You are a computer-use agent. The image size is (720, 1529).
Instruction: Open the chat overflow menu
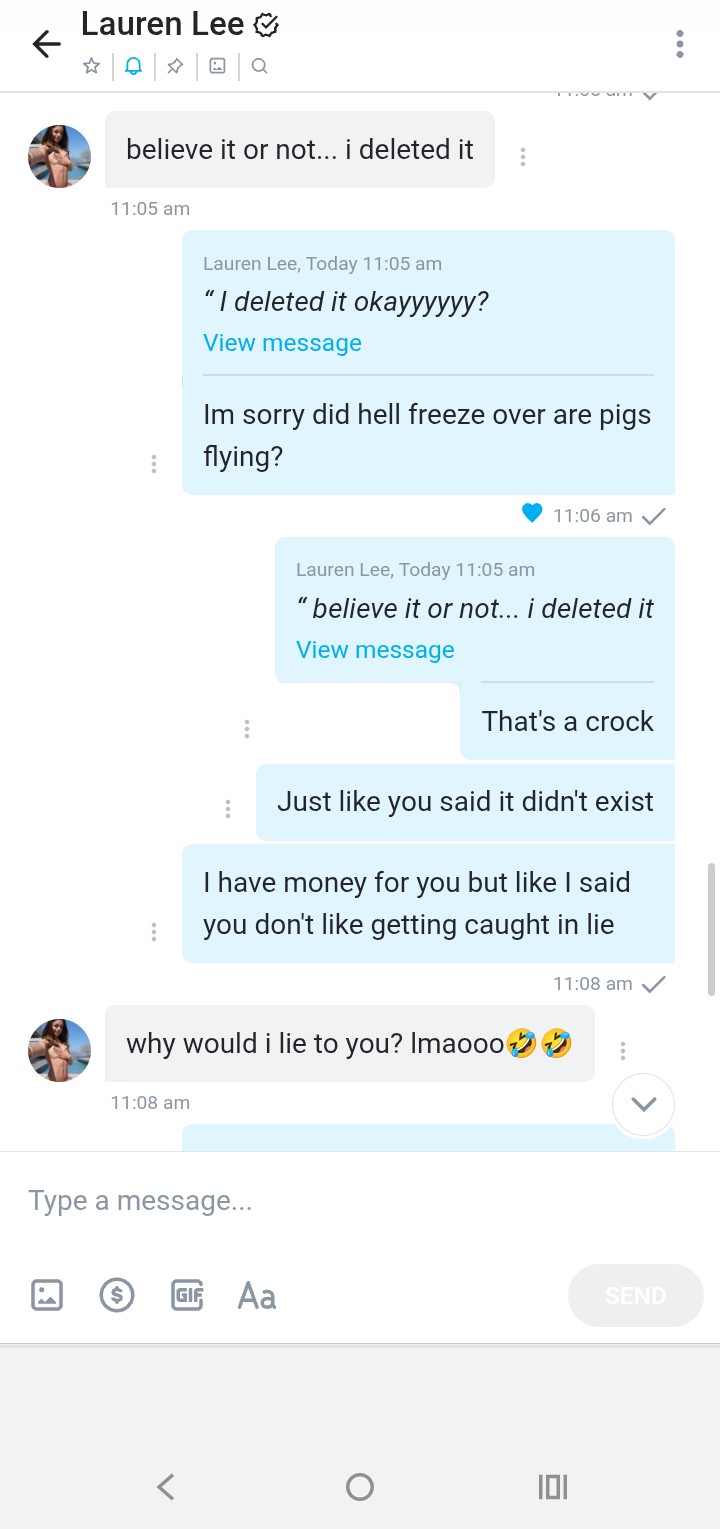coord(680,44)
